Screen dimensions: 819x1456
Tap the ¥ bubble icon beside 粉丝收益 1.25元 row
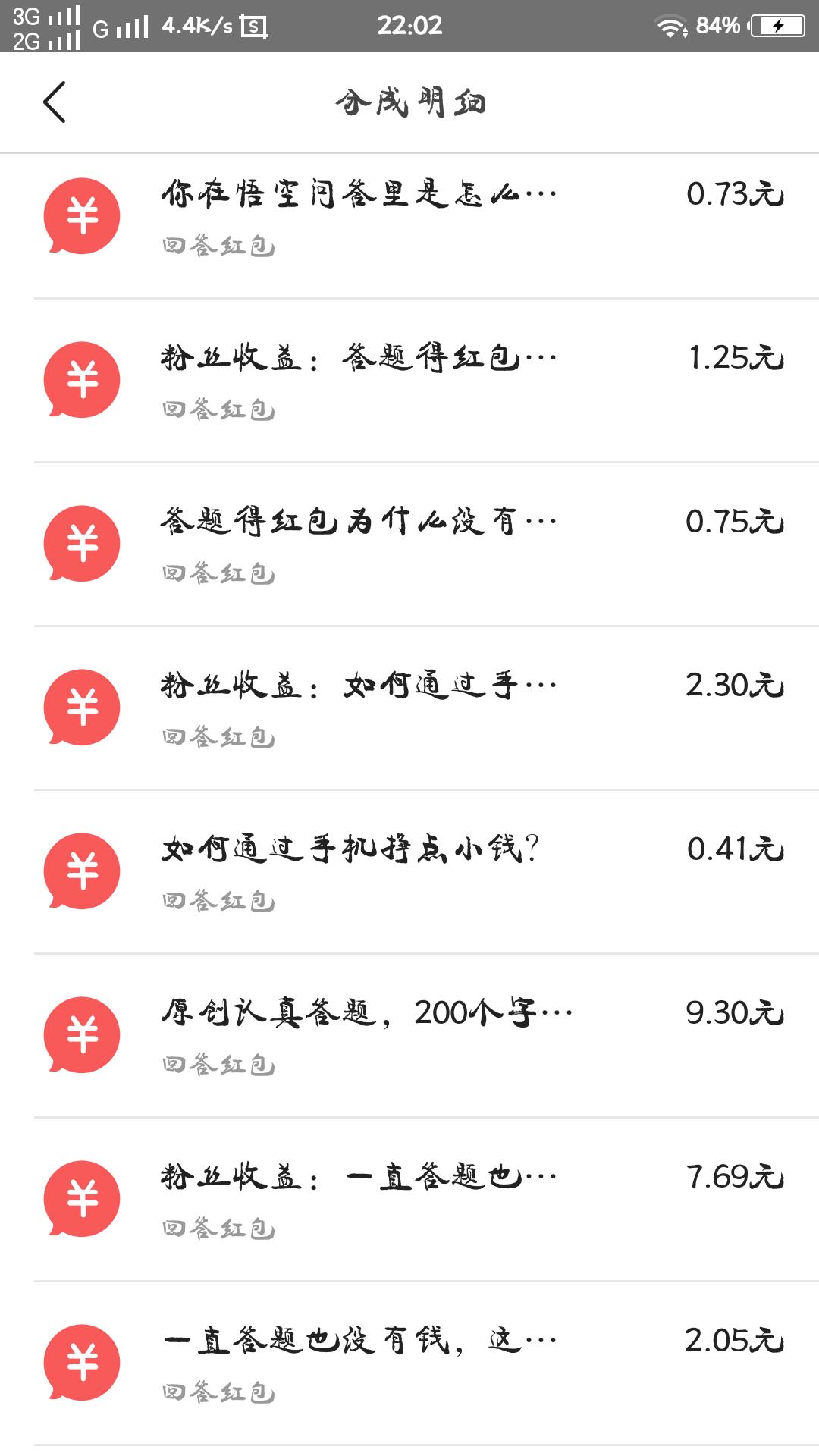click(x=83, y=379)
